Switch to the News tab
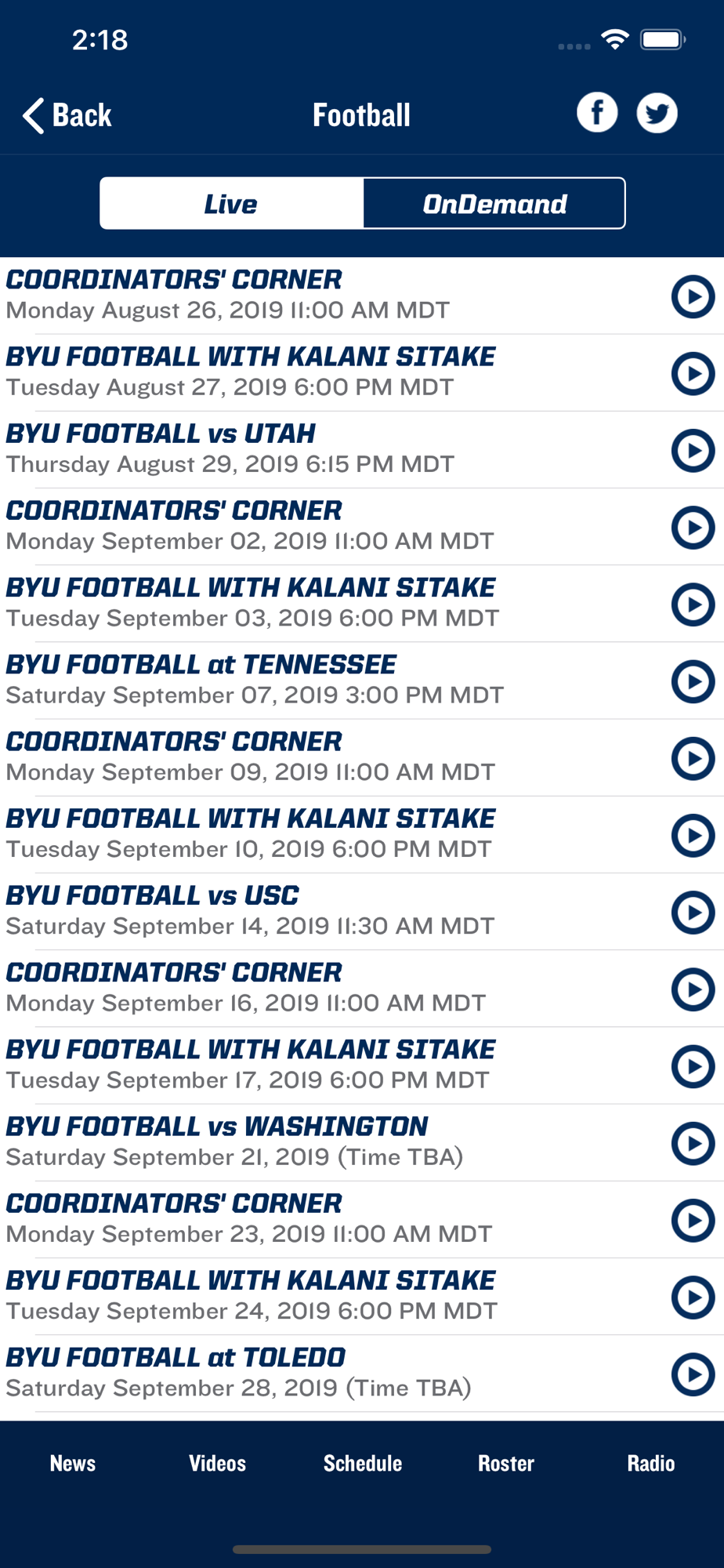Image resolution: width=724 pixels, height=1568 pixels. tap(73, 1463)
